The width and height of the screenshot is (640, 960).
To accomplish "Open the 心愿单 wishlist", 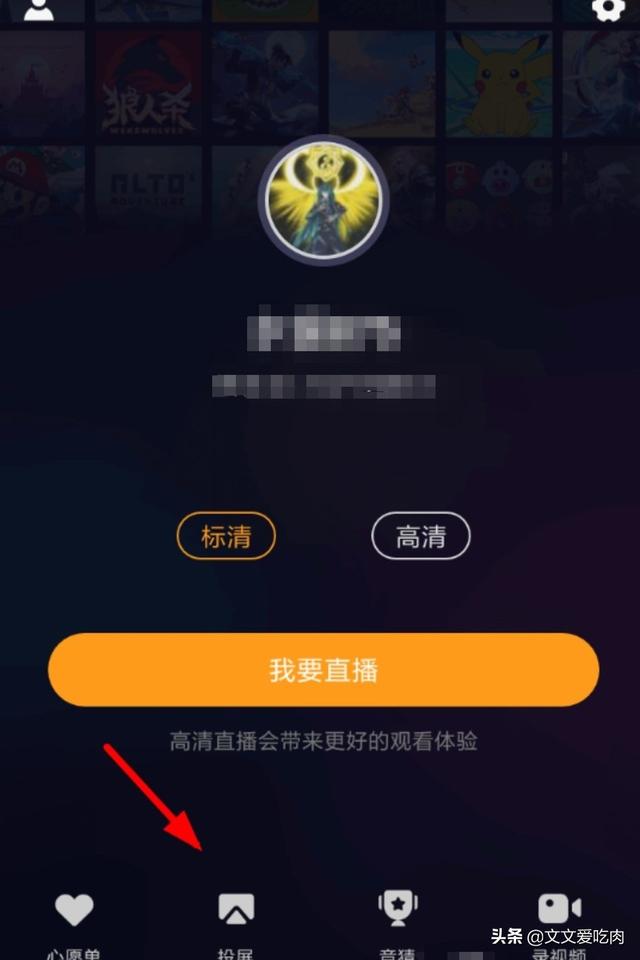I will (x=74, y=920).
